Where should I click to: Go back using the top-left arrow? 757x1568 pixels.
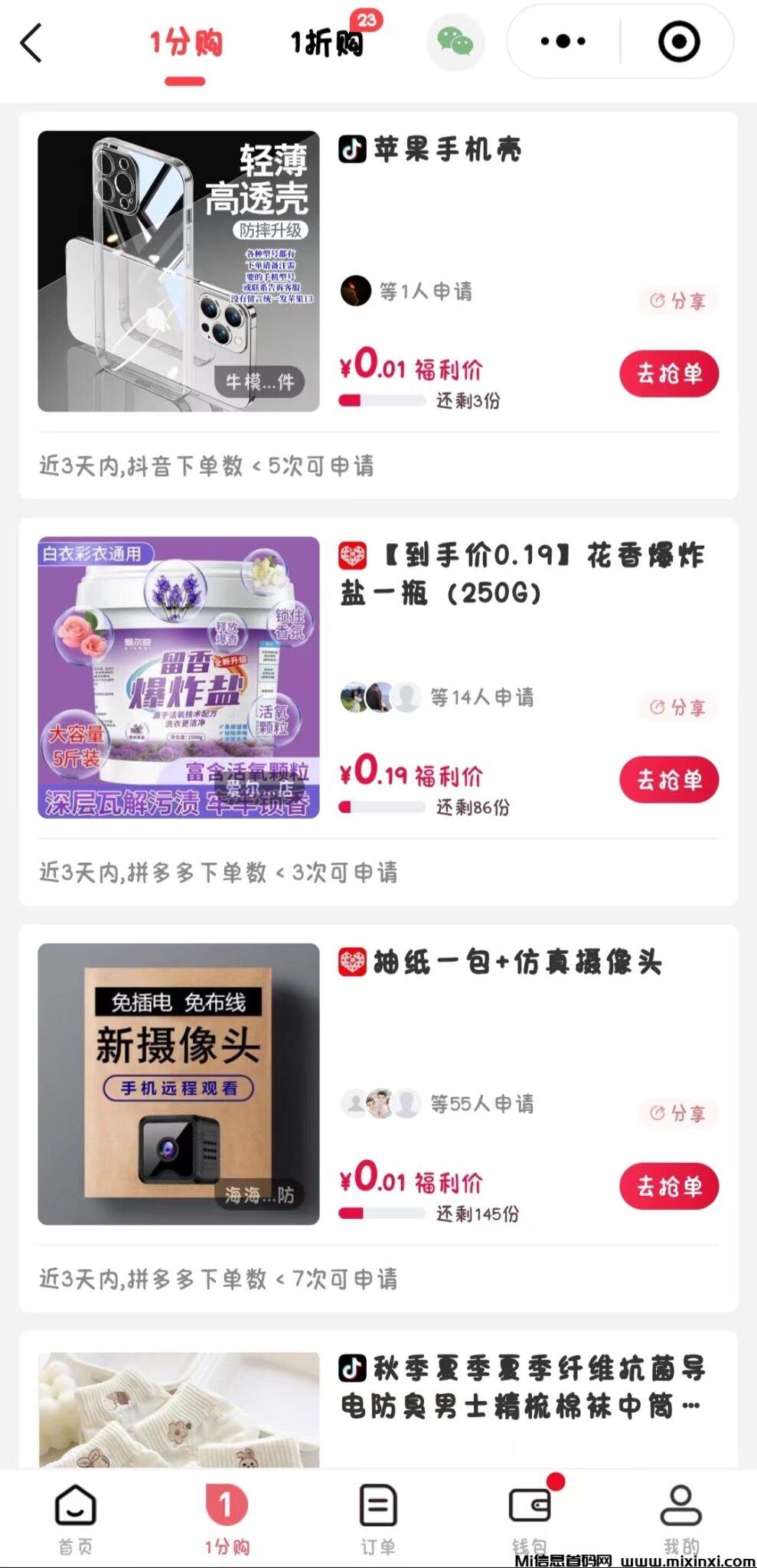coord(31,43)
